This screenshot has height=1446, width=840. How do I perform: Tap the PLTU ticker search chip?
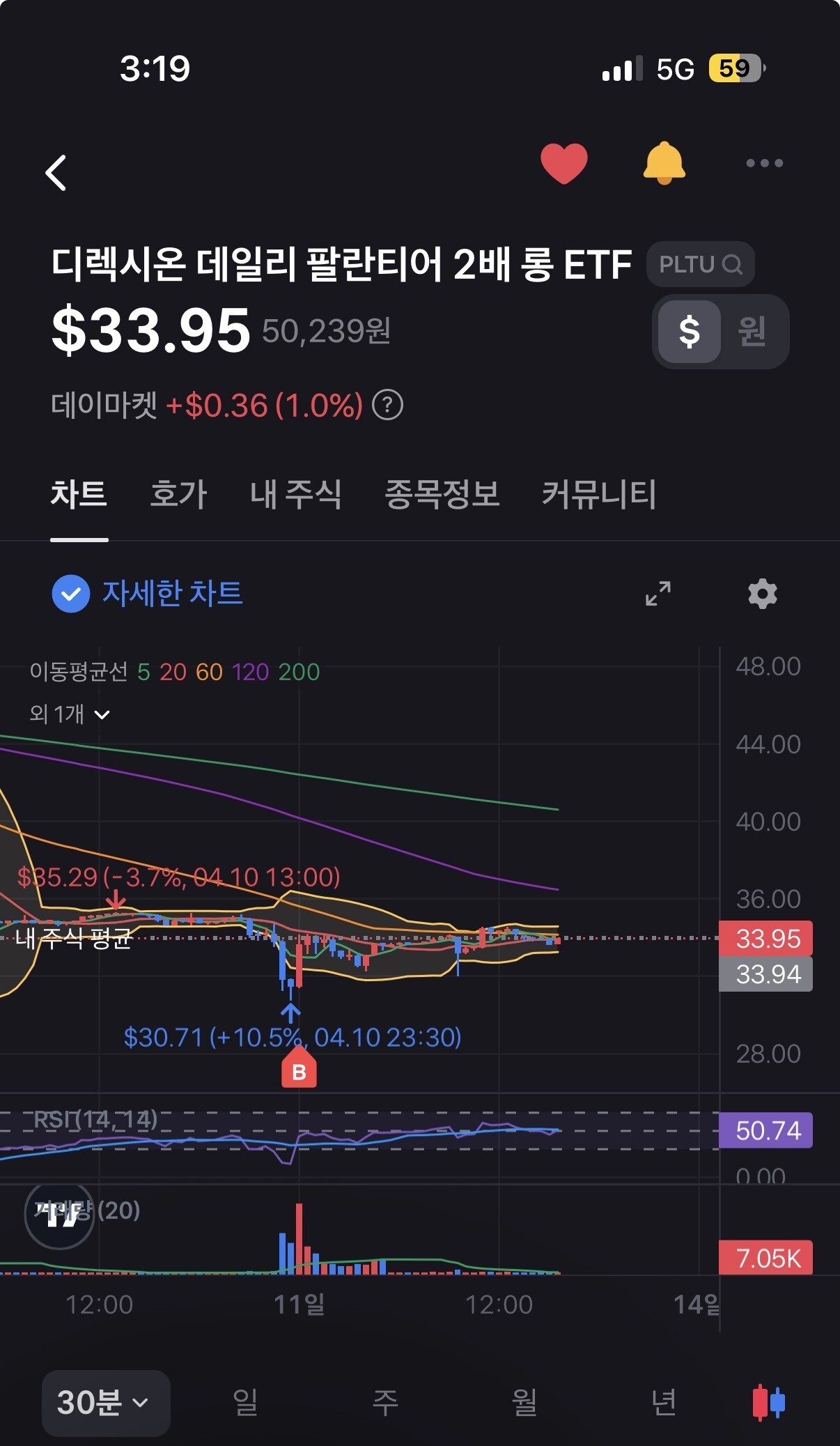click(700, 264)
